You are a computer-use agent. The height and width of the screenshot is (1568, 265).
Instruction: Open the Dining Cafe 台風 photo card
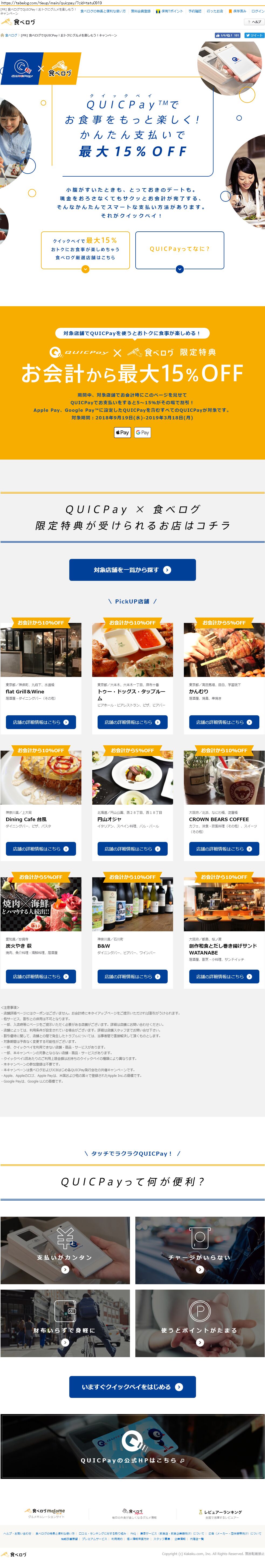[x=41, y=777]
